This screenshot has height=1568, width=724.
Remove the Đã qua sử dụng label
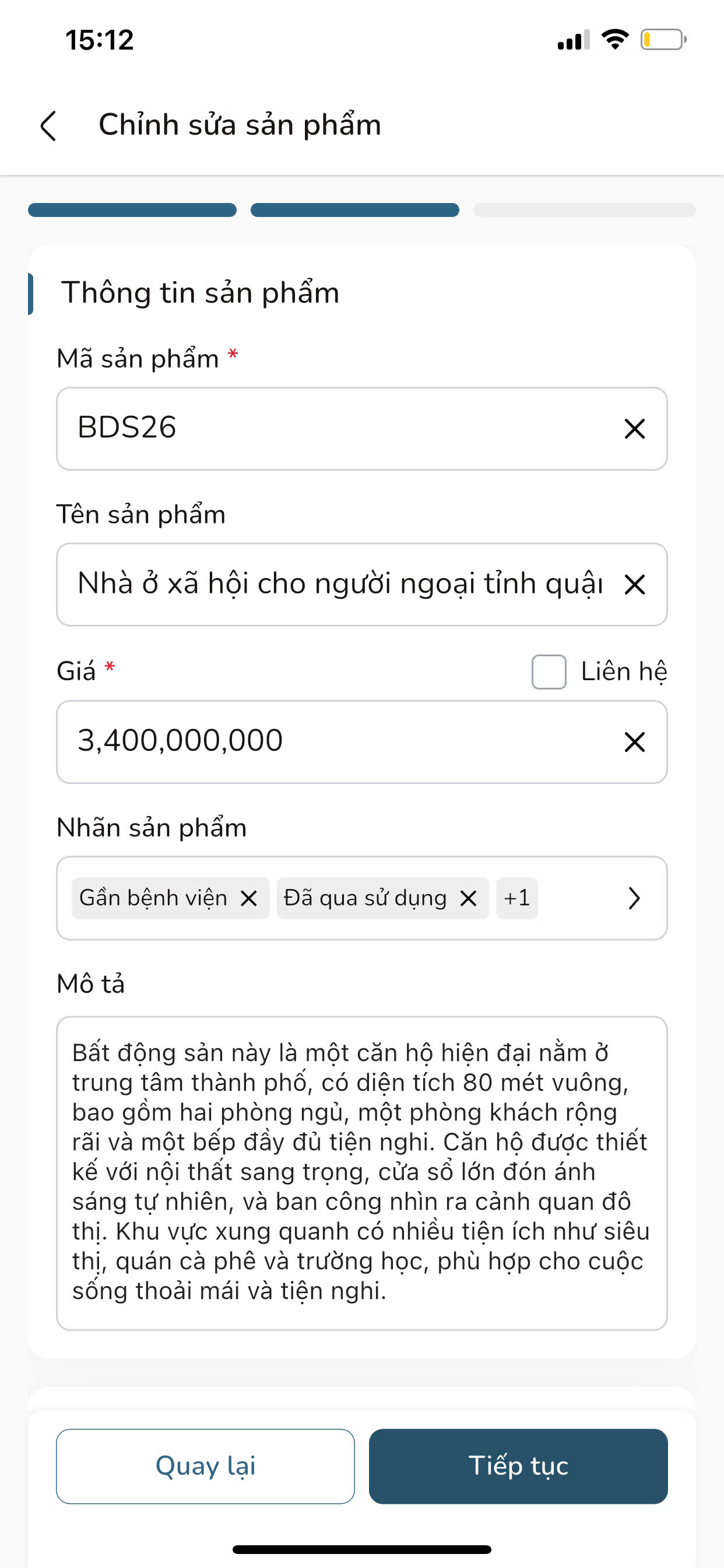[468, 898]
